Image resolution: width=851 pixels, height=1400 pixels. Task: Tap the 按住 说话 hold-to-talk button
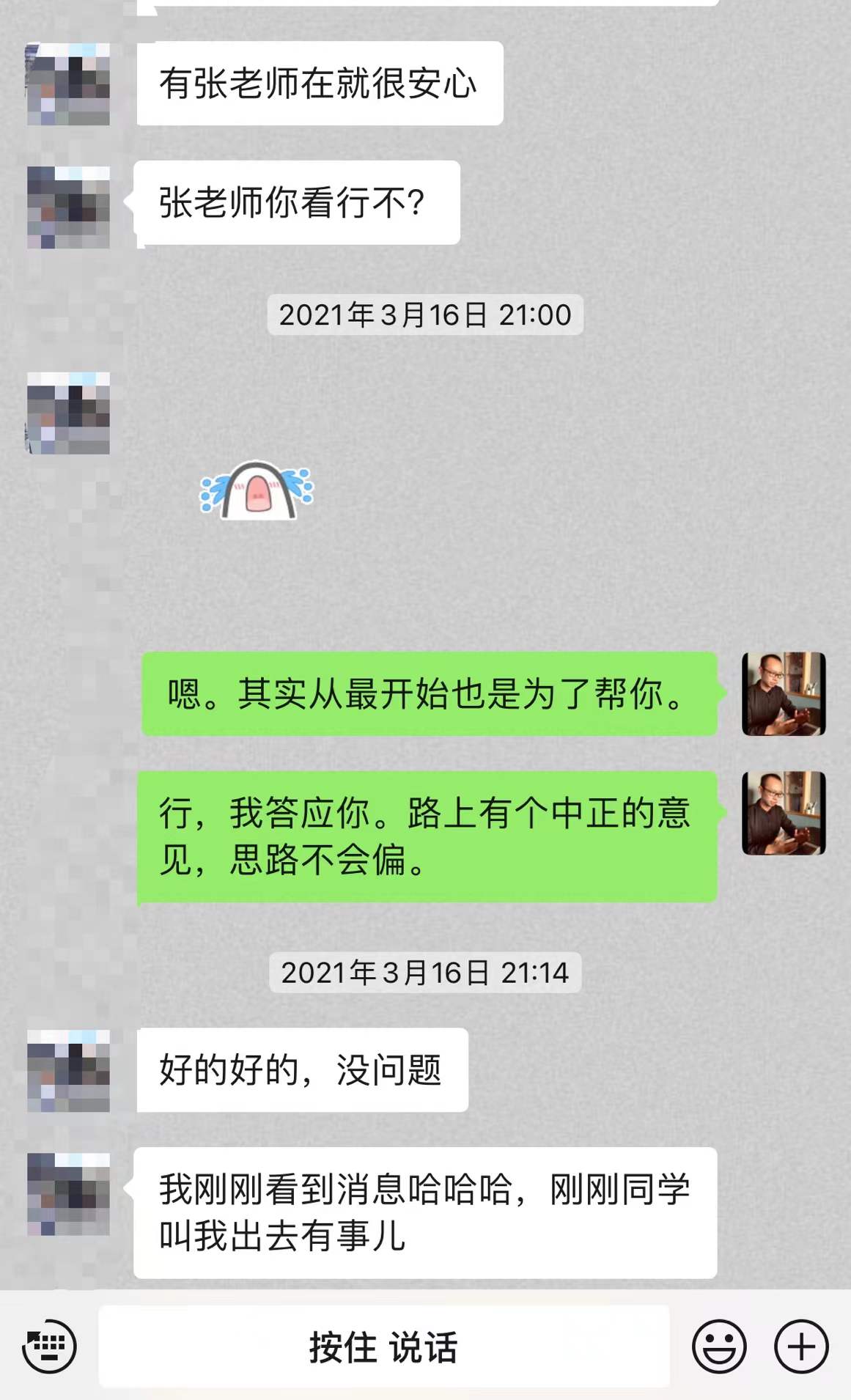383,1346
